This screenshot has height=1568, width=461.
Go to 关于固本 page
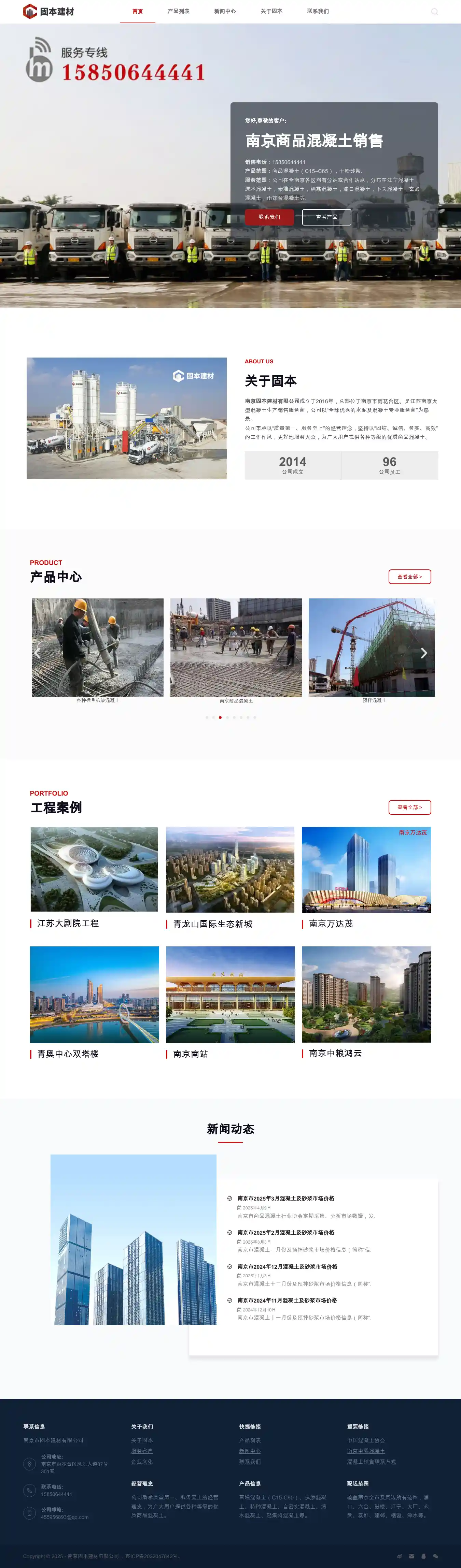[271, 12]
